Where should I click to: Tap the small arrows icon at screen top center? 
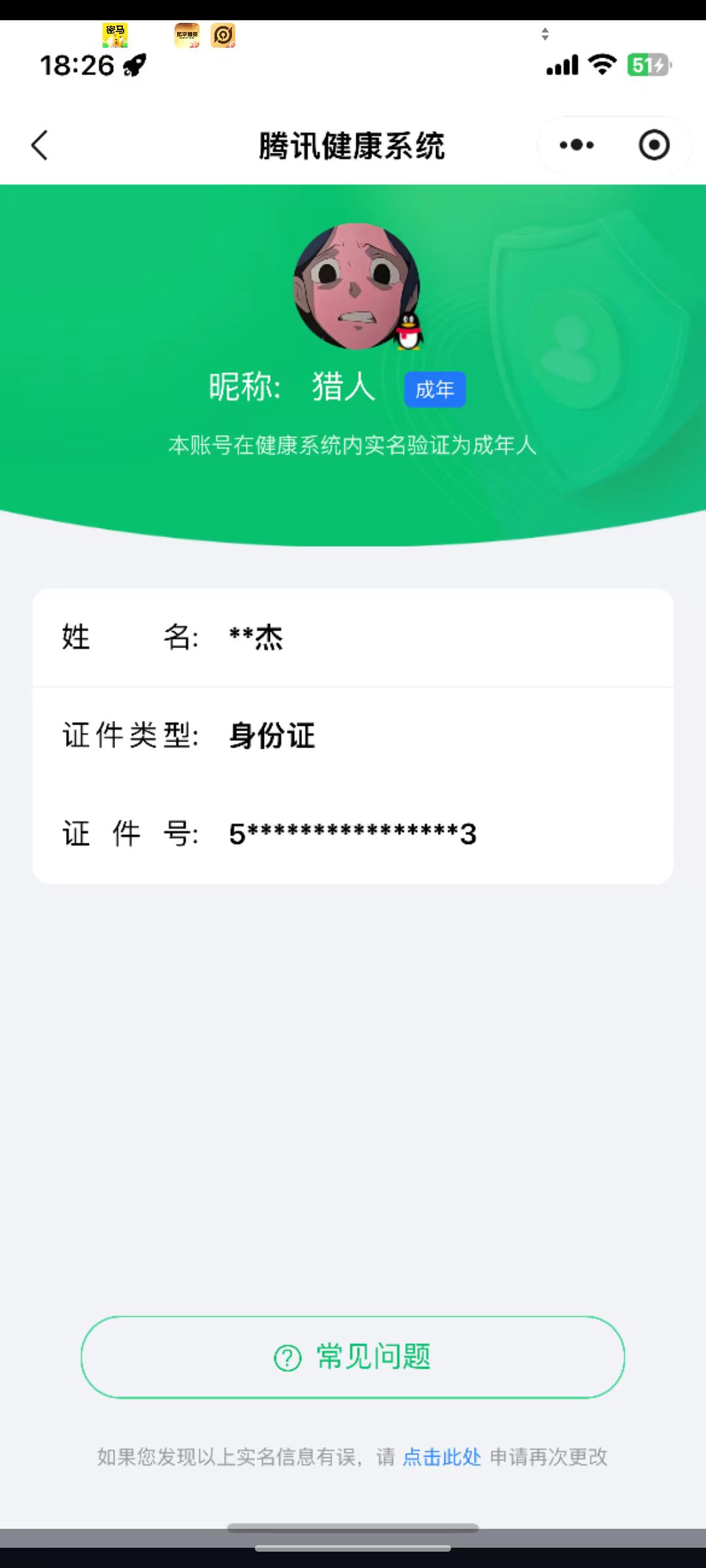coord(544,34)
